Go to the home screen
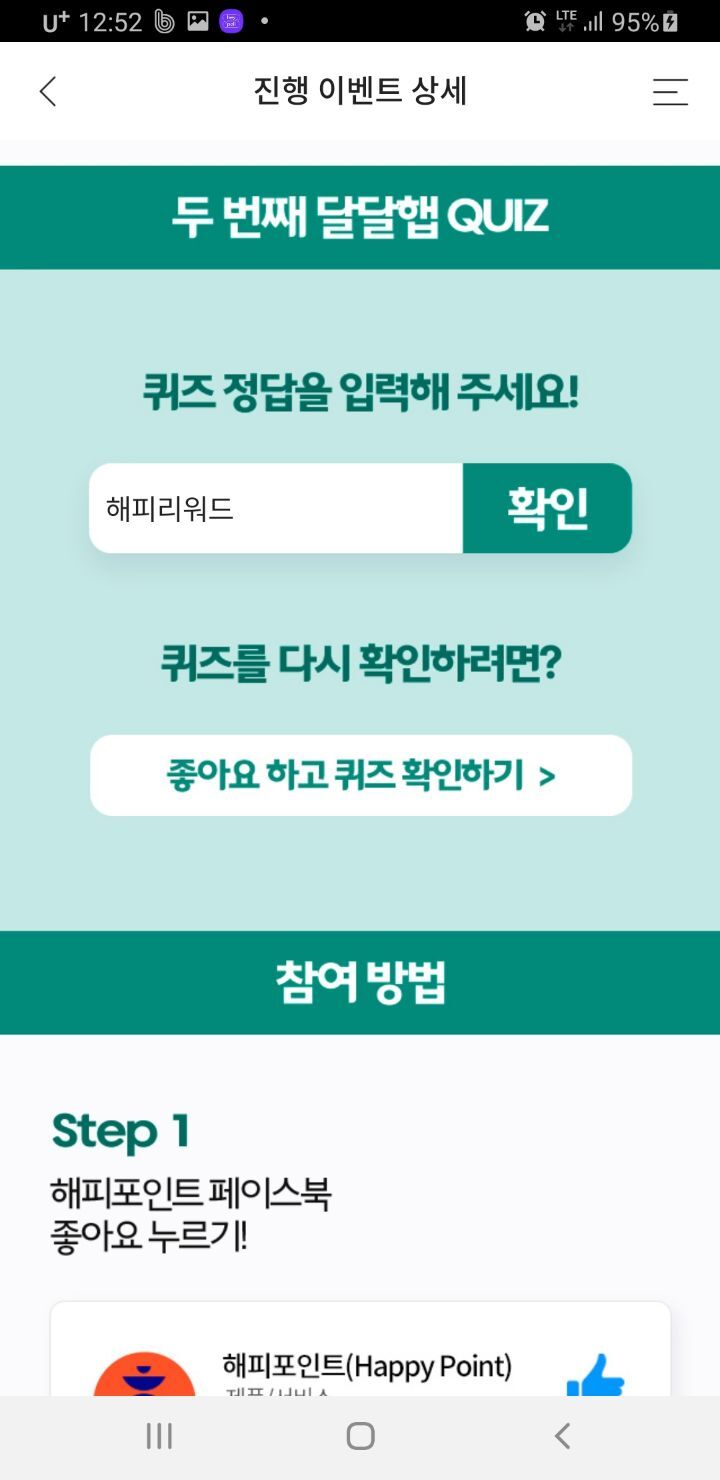The image size is (720, 1480). click(x=360, y=1437)
